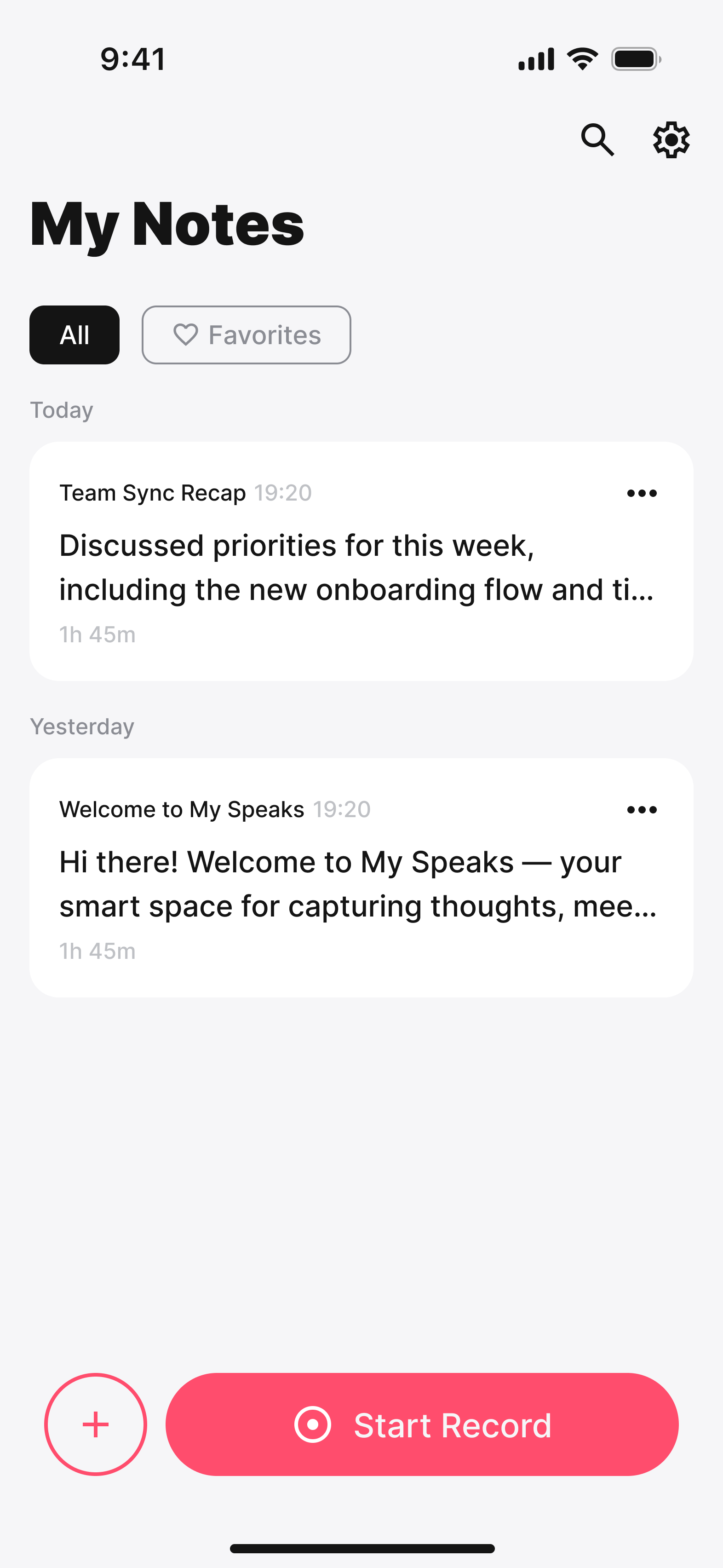Open options menu for Welcome to My Speaks
This screenshot has width=723, height=1568.
coord(642,810)
